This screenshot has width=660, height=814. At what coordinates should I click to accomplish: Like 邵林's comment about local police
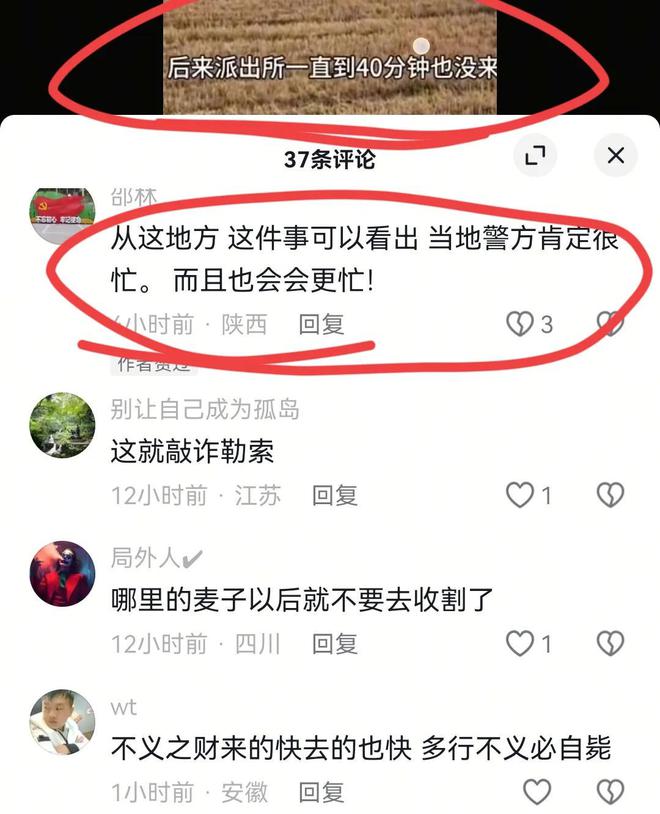pyautogui.click(x=520, y=324)
